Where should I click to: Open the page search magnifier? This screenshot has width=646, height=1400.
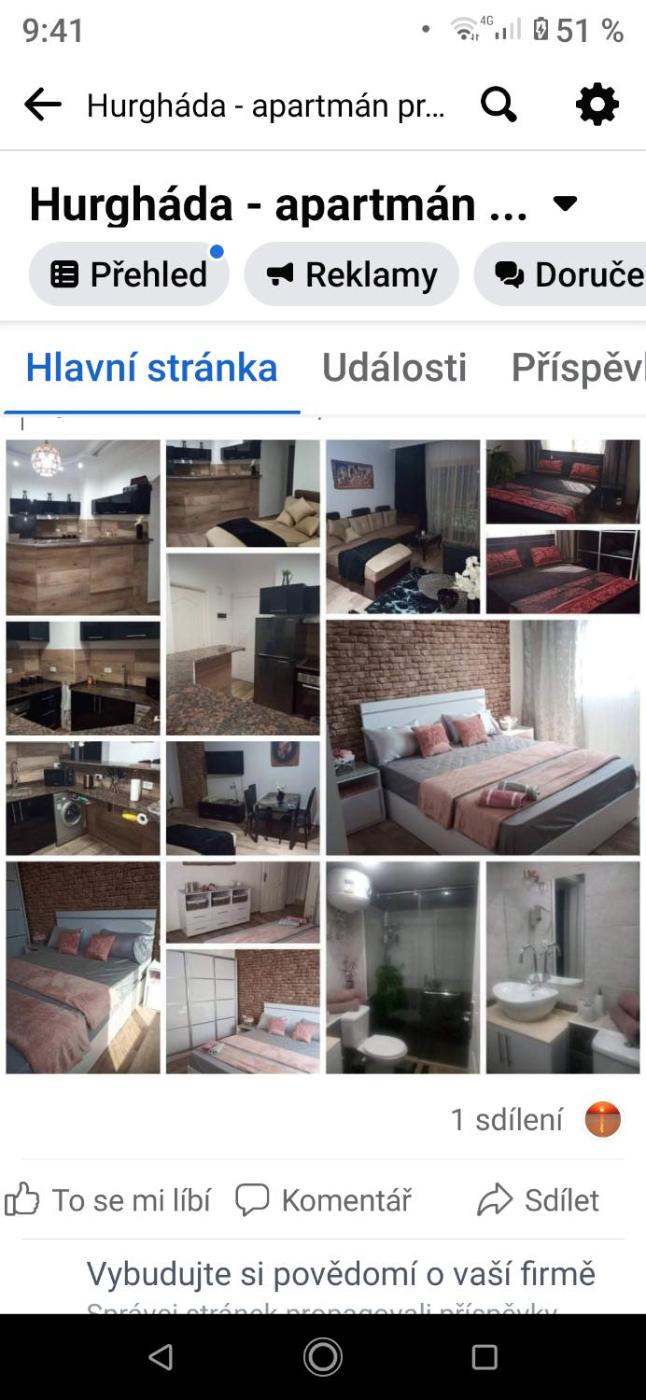[x=498, y=104]
